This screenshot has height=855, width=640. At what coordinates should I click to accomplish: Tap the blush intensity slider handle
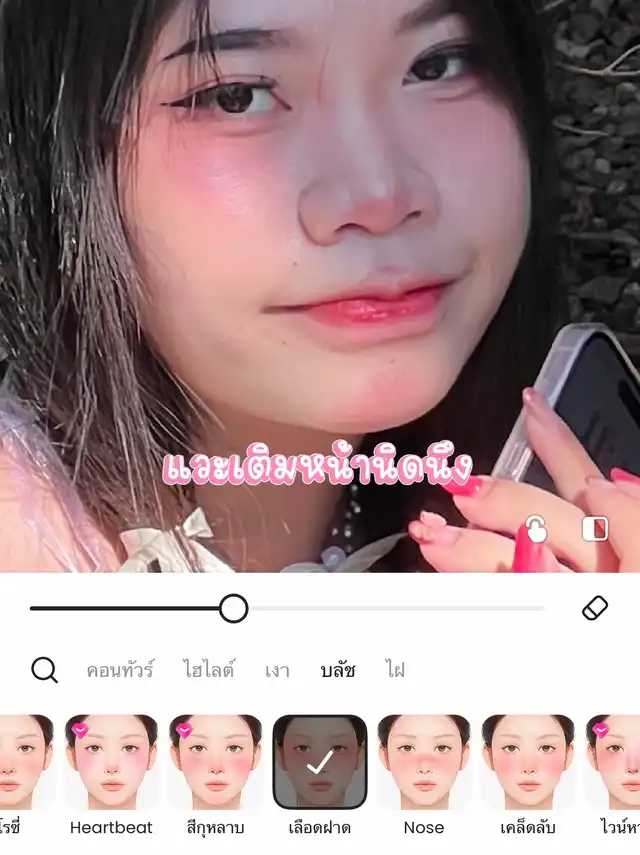[x=233, y=609]
